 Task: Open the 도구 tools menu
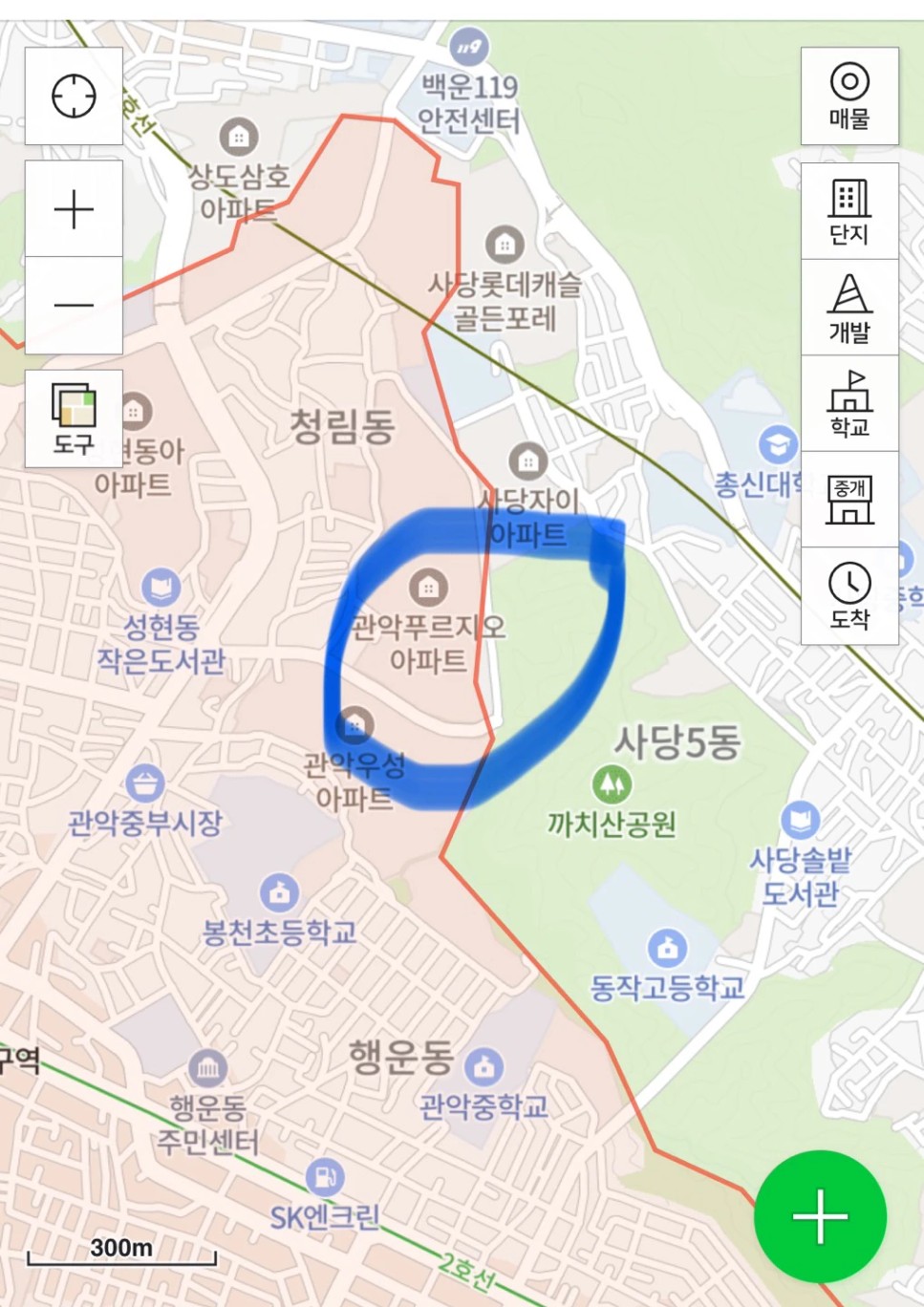tap(74, 418)
